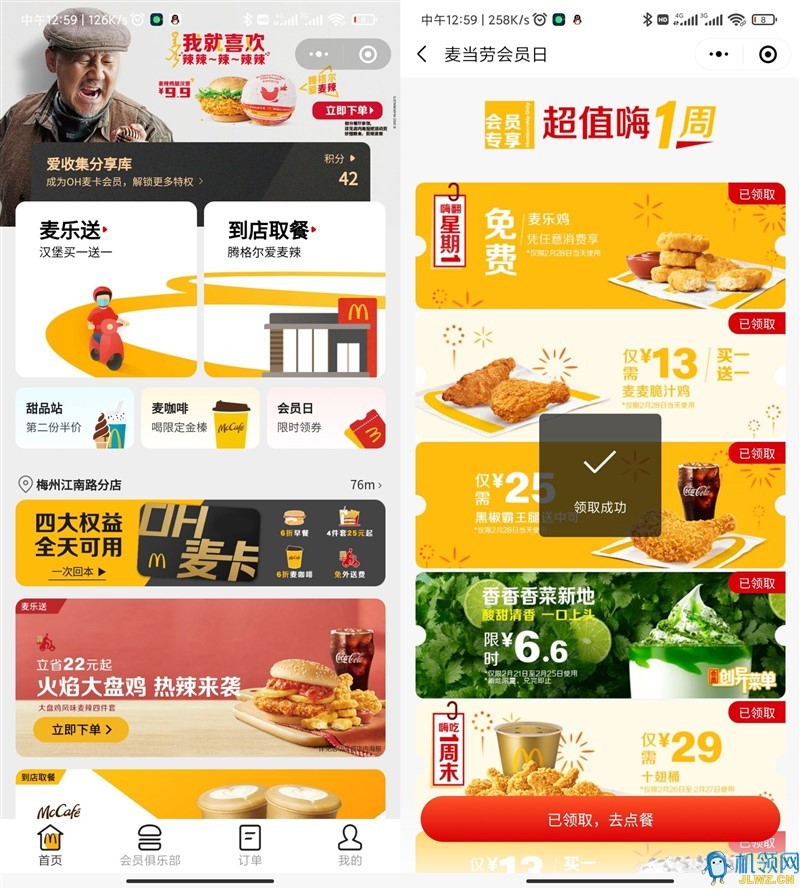Tap 立即下单 on the 火焰大盘鸡 banner
This screenshot has width=800, height=889.
[x=81, y=730]
